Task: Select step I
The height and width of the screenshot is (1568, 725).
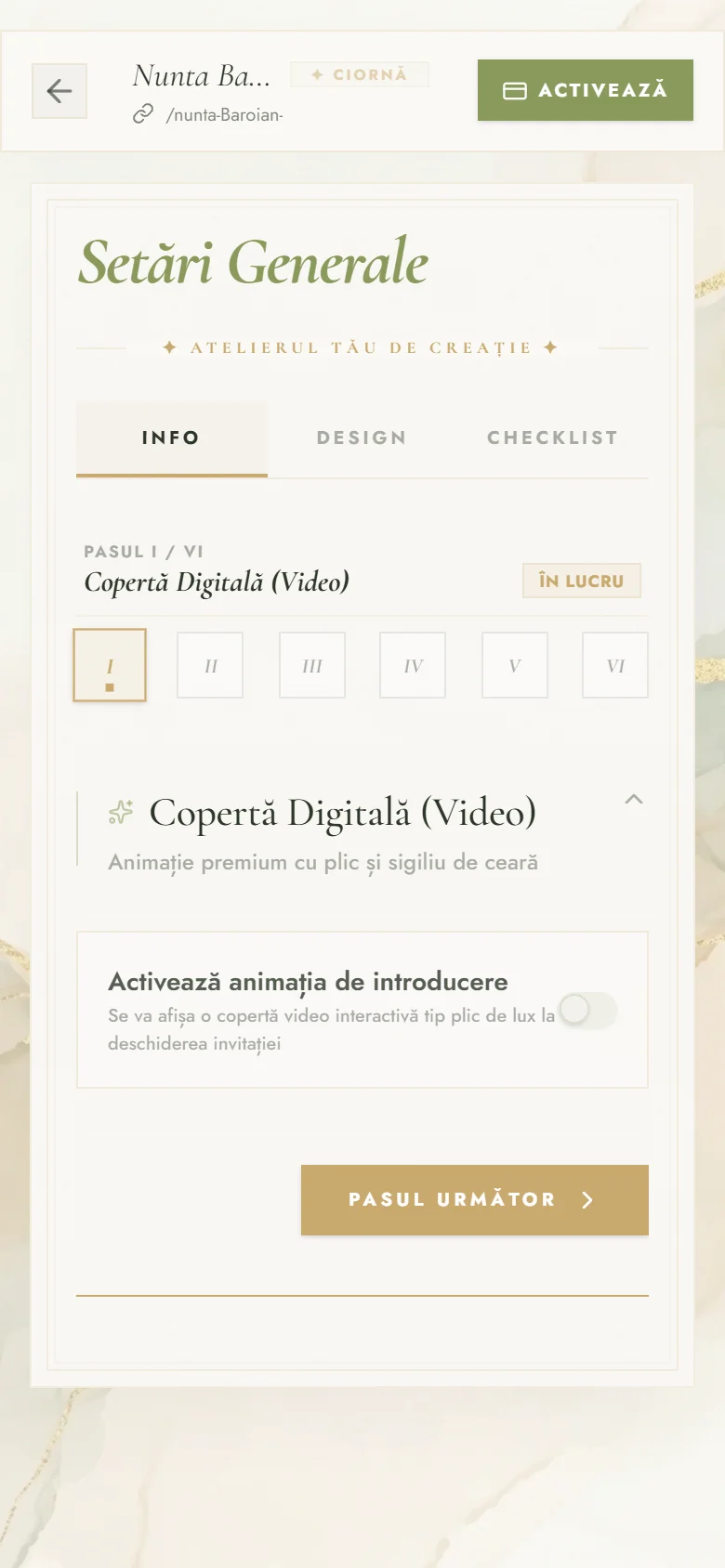Action: tap(110, 665)
